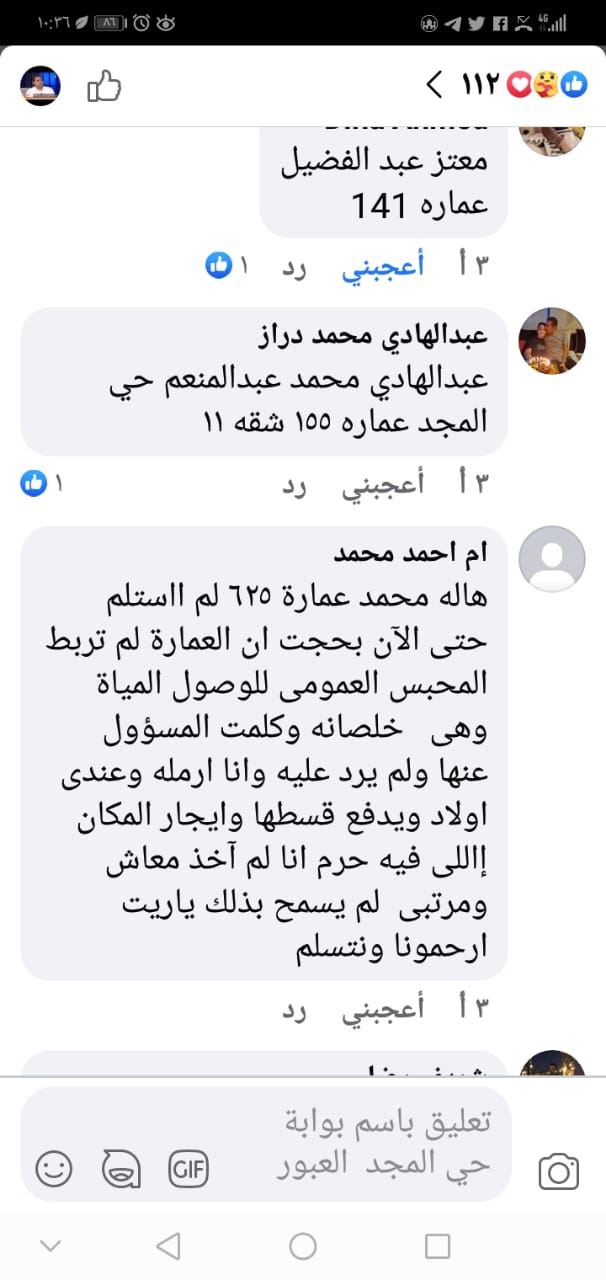606x1280 pixels.
Task: Open the emoji picker
Action: pos(54,1170)
